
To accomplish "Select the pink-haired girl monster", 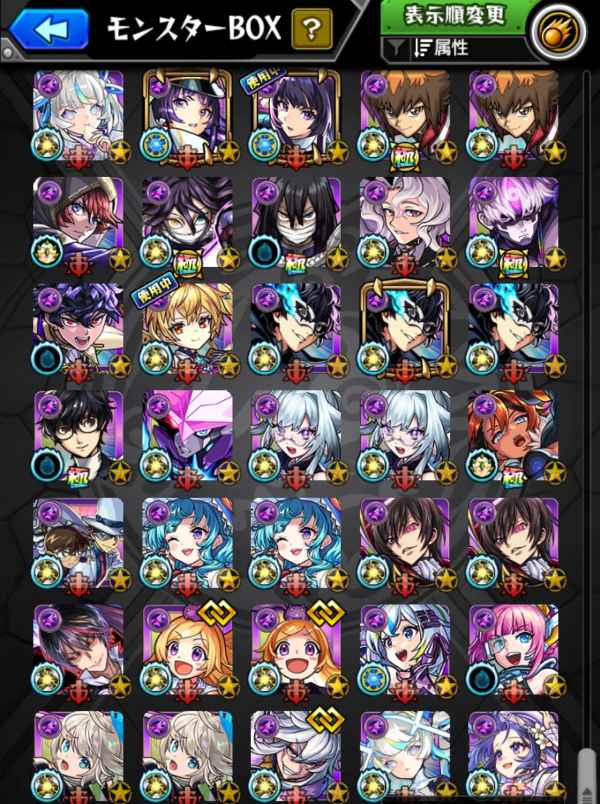I will pos(513,647).
